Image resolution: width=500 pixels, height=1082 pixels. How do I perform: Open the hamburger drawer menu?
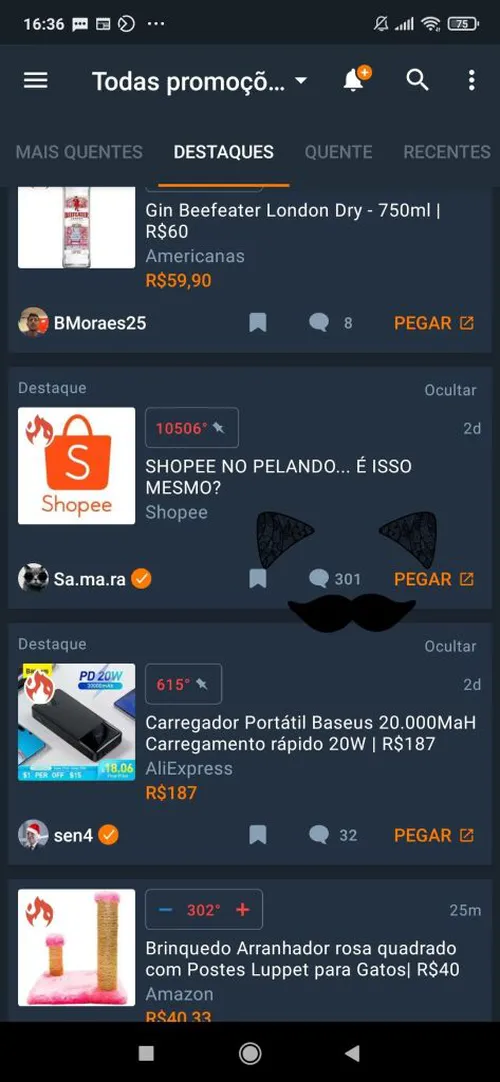click(x=36, y=81)
